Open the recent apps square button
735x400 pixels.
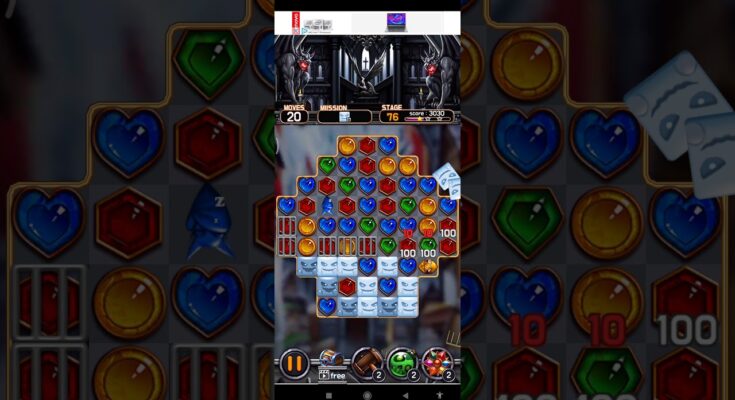pyautogui.click(x=329, y=394)
